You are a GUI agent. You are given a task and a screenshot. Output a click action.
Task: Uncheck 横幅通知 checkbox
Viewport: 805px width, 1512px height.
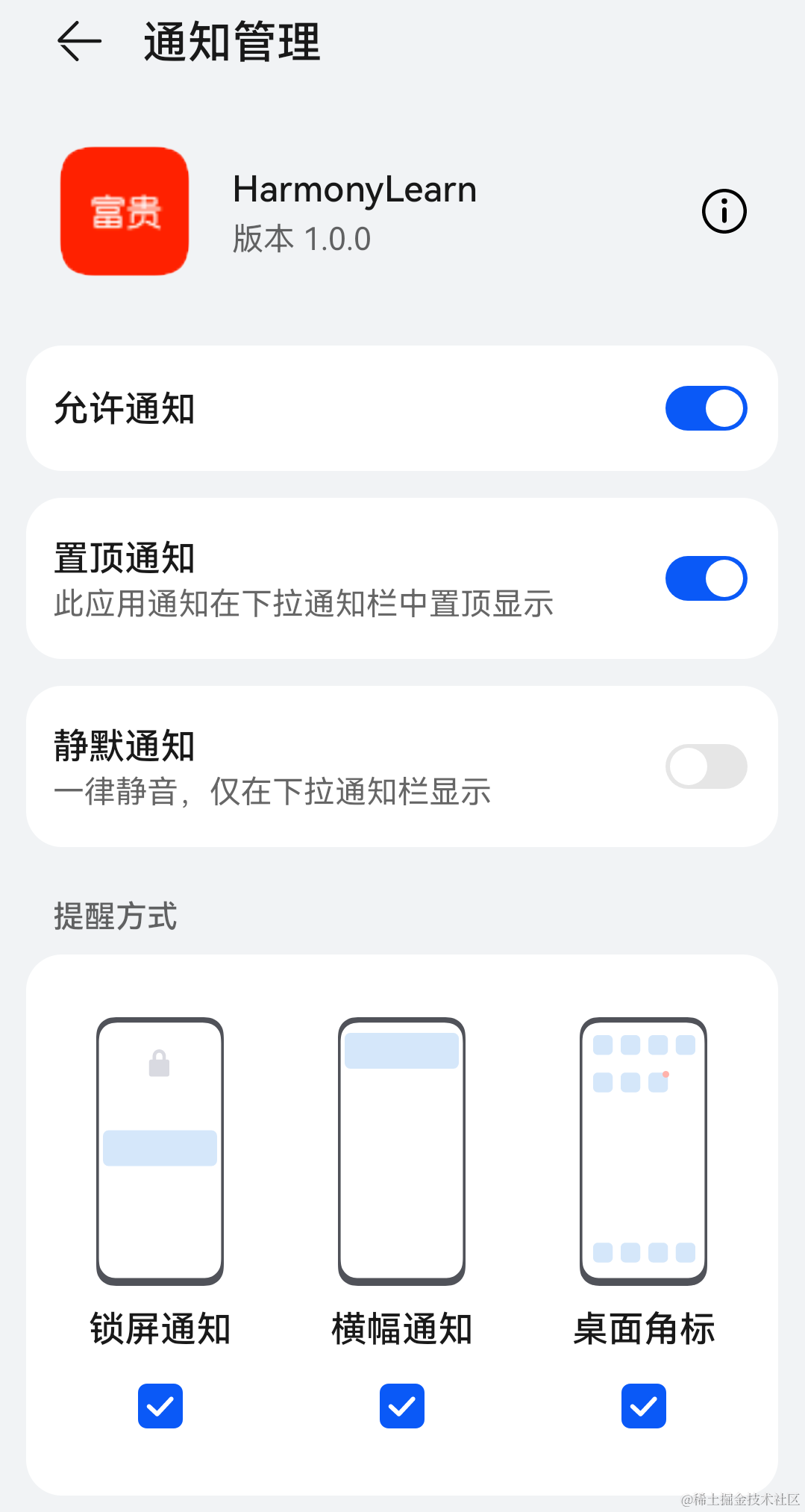tap(402, 1406)
